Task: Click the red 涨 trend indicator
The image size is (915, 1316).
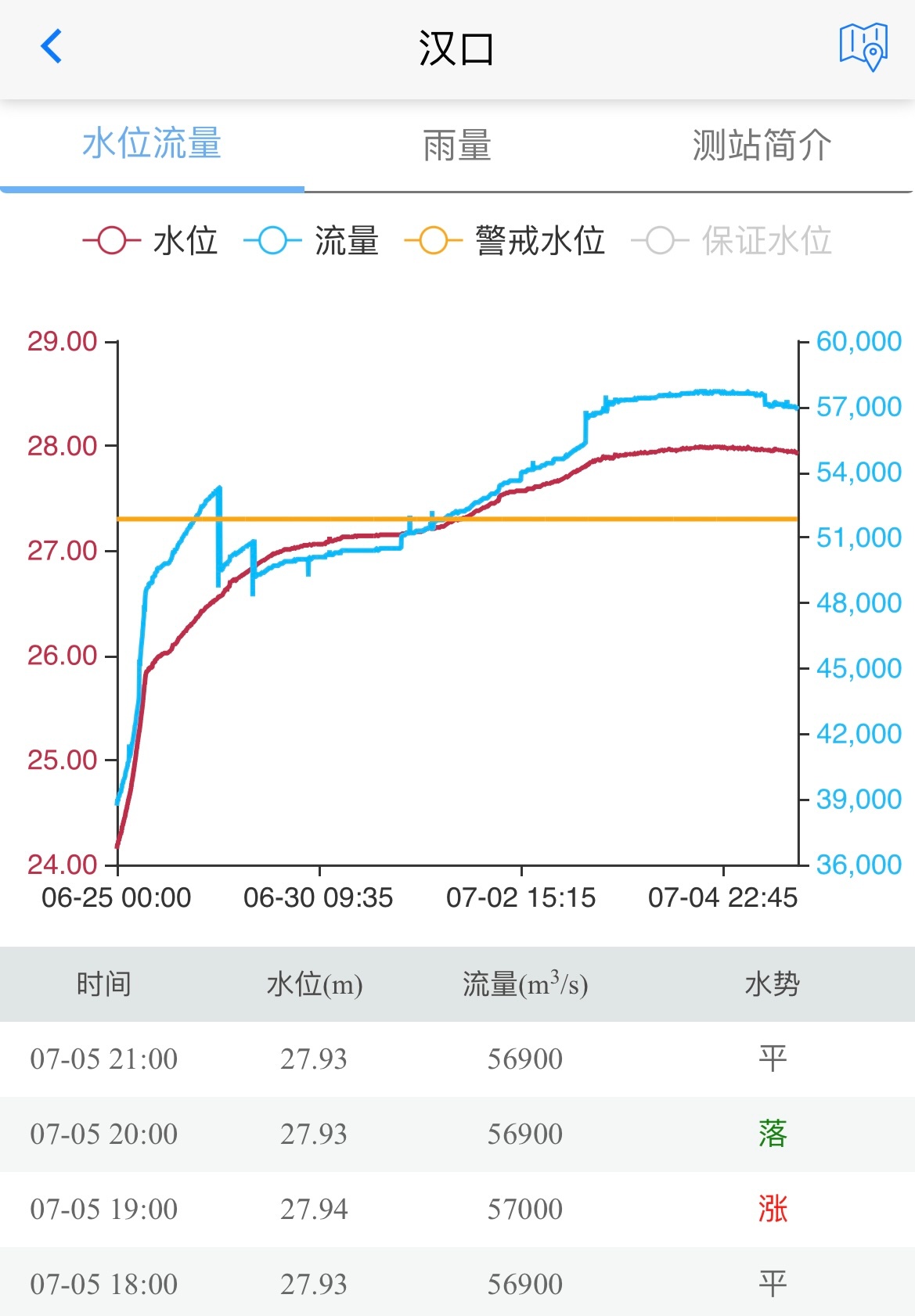Action: [773, 1209]
